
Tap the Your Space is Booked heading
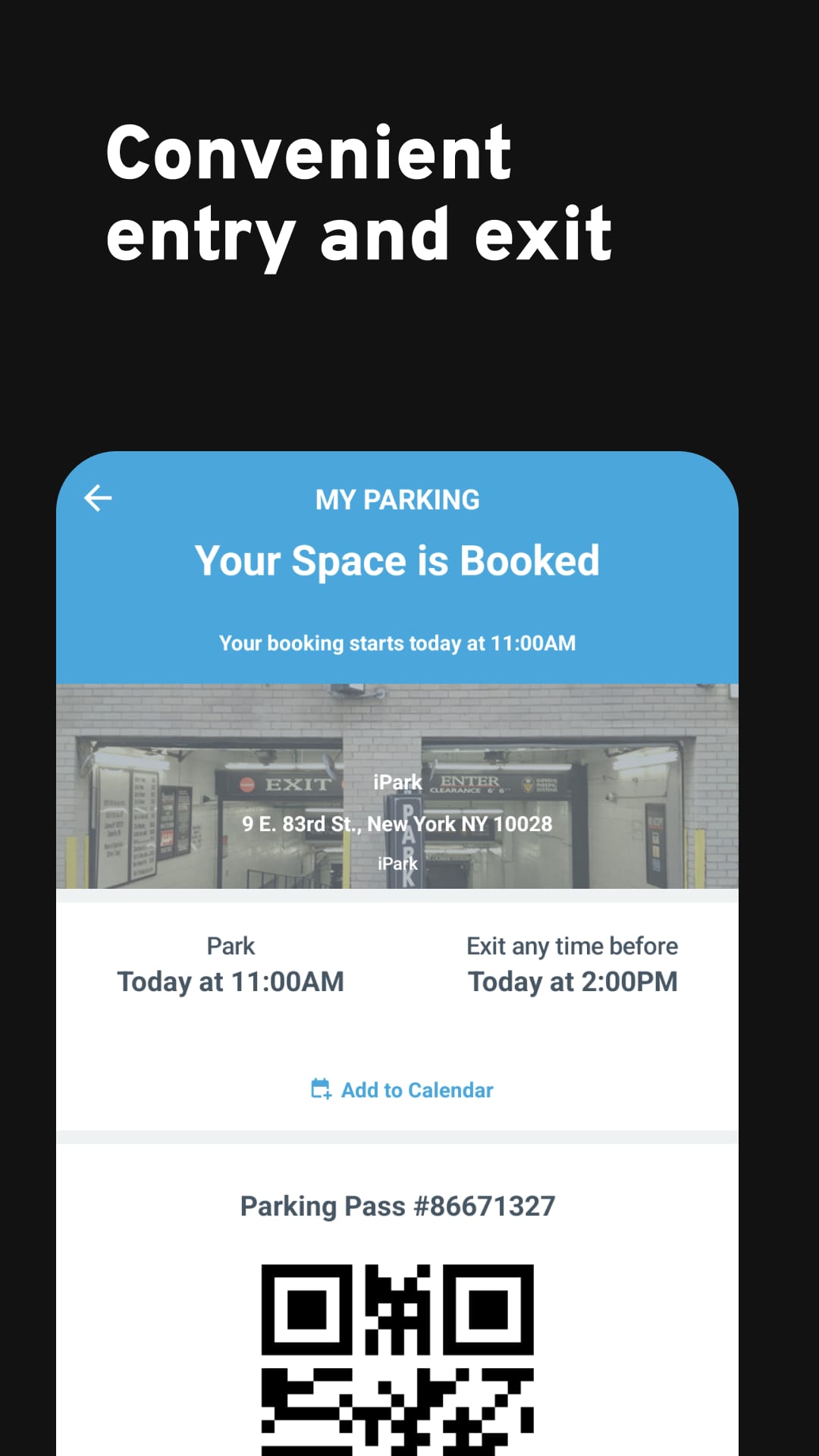point(397,560)
